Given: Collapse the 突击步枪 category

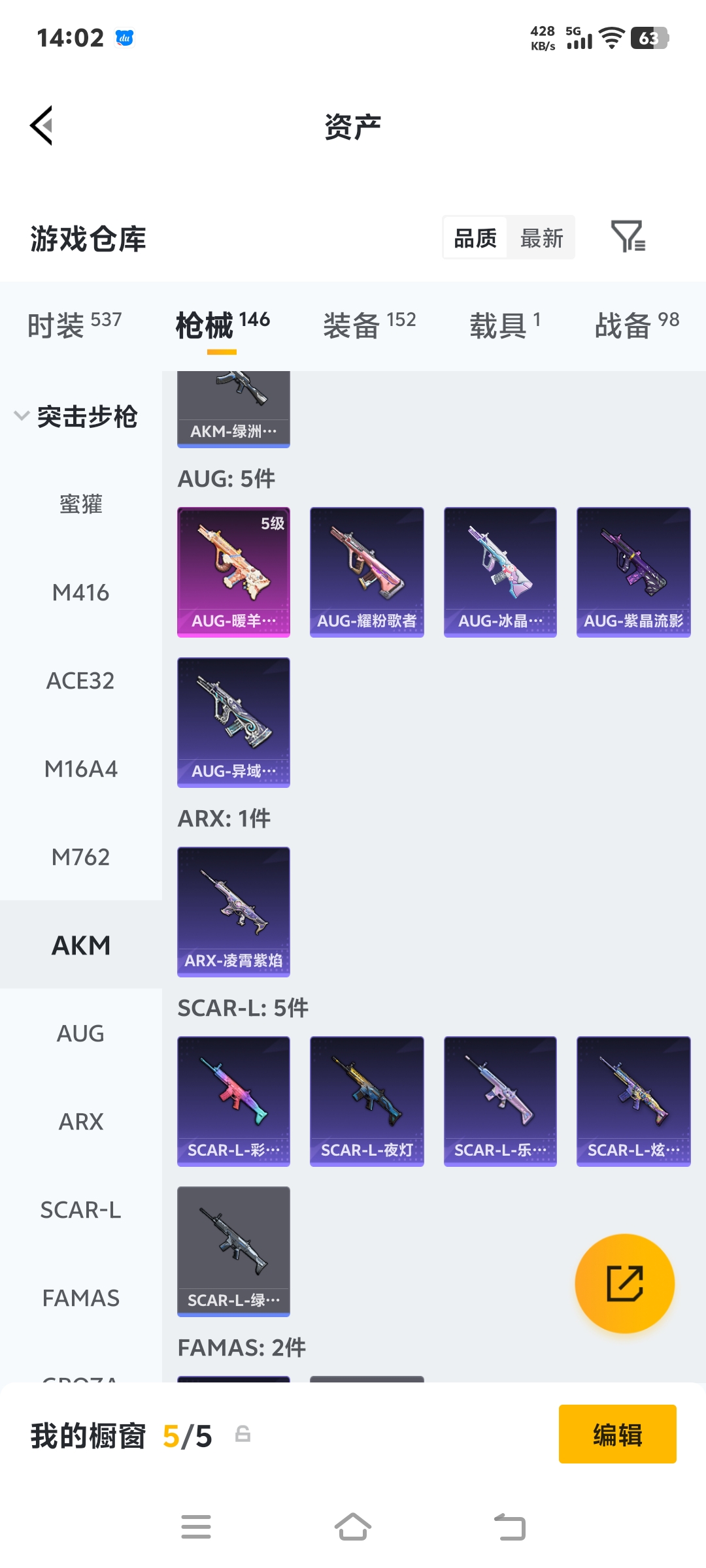Looking at the screenshot, I should tap(77, 416).
